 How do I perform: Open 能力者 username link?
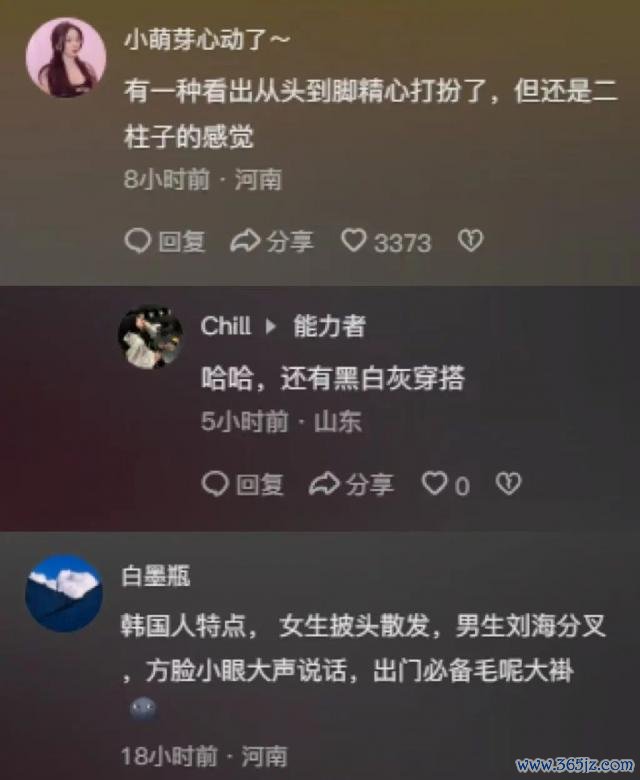point(329,325)
